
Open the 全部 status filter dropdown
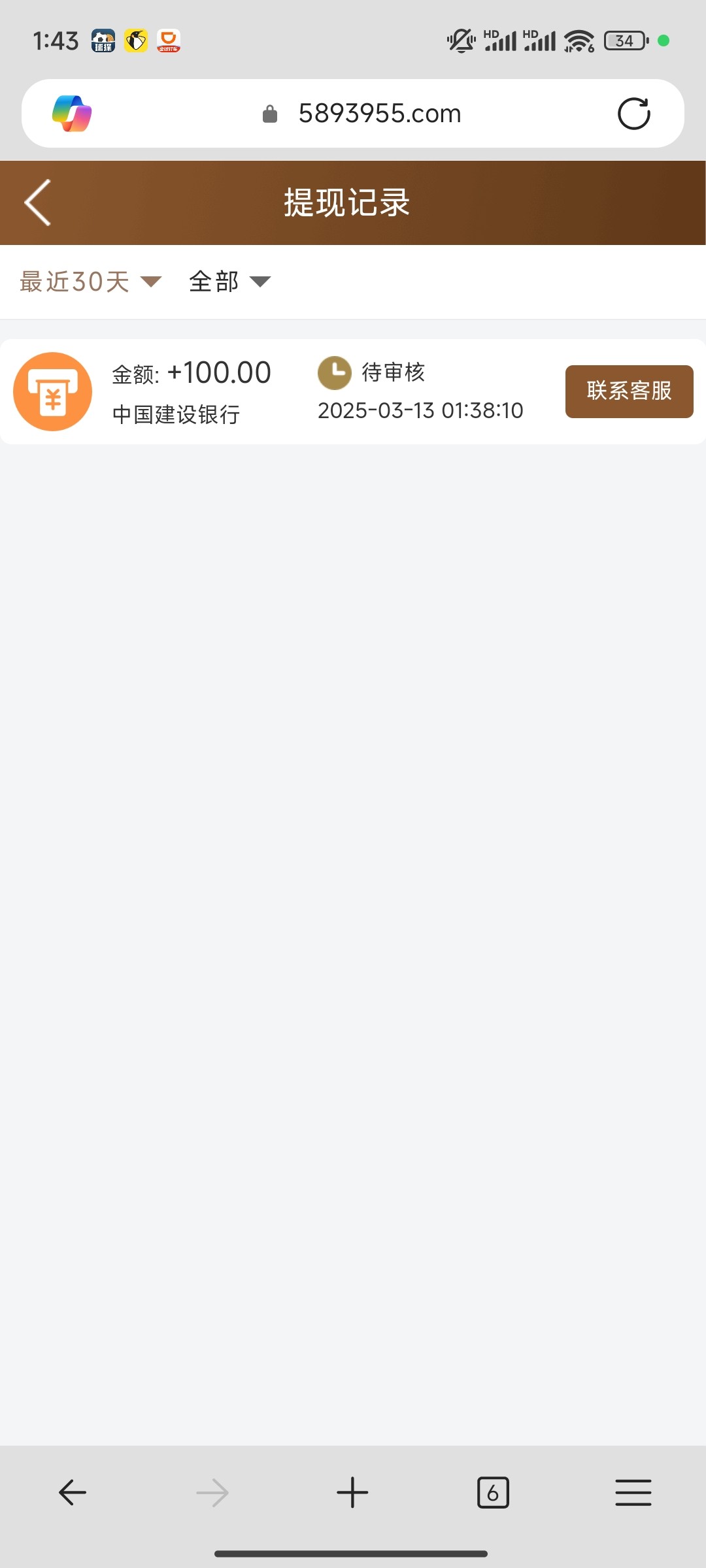[229, 282]
